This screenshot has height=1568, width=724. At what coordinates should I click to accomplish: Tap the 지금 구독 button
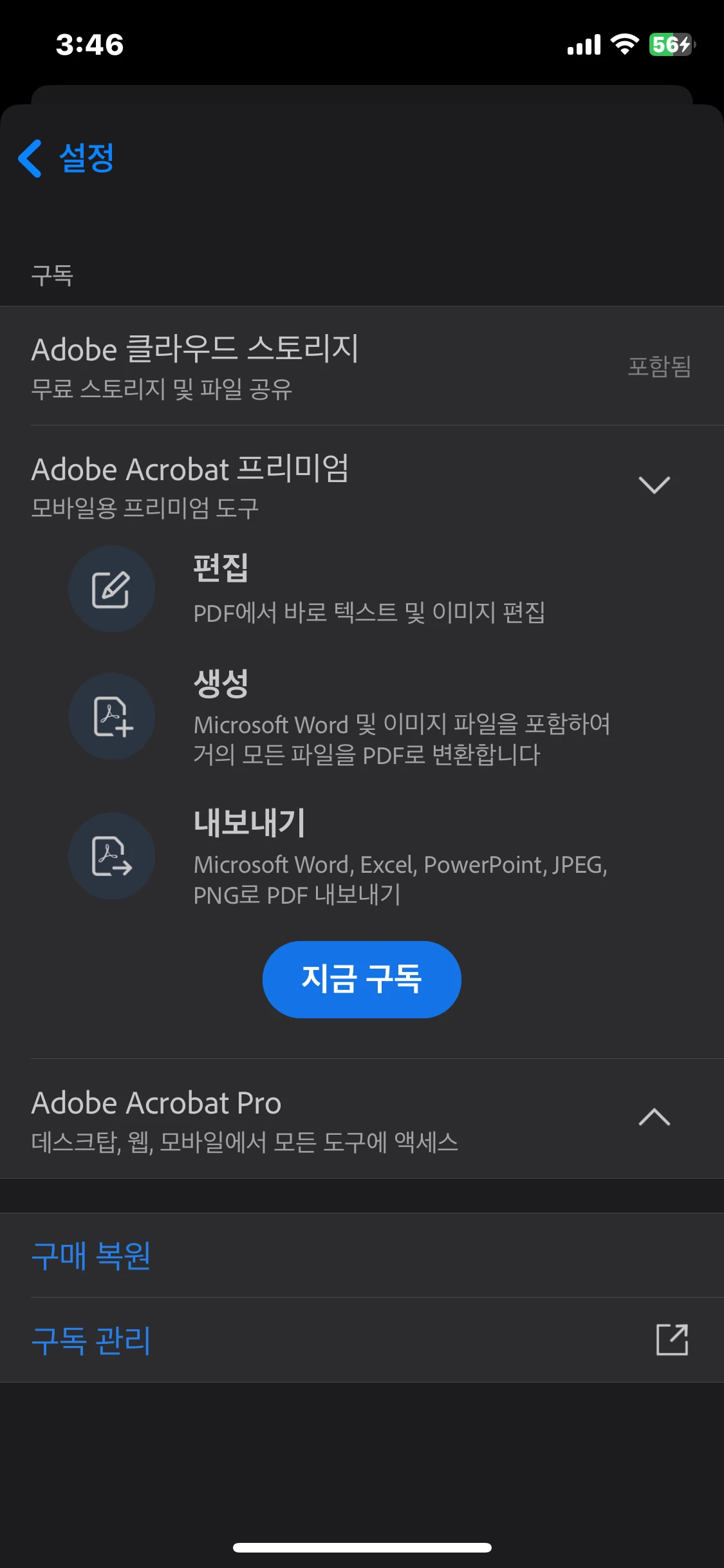pos(362,979)
